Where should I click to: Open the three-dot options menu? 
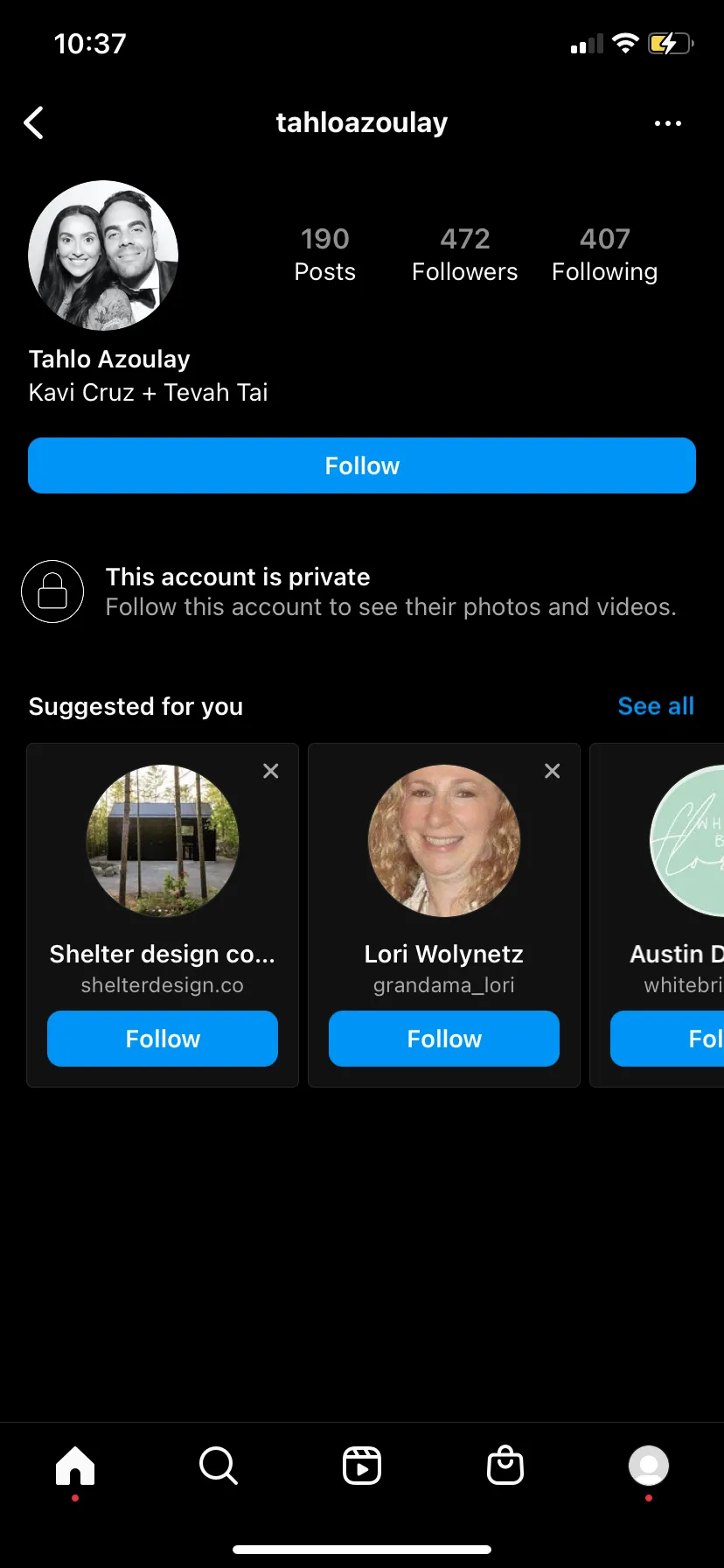click(x=668, y=123)
